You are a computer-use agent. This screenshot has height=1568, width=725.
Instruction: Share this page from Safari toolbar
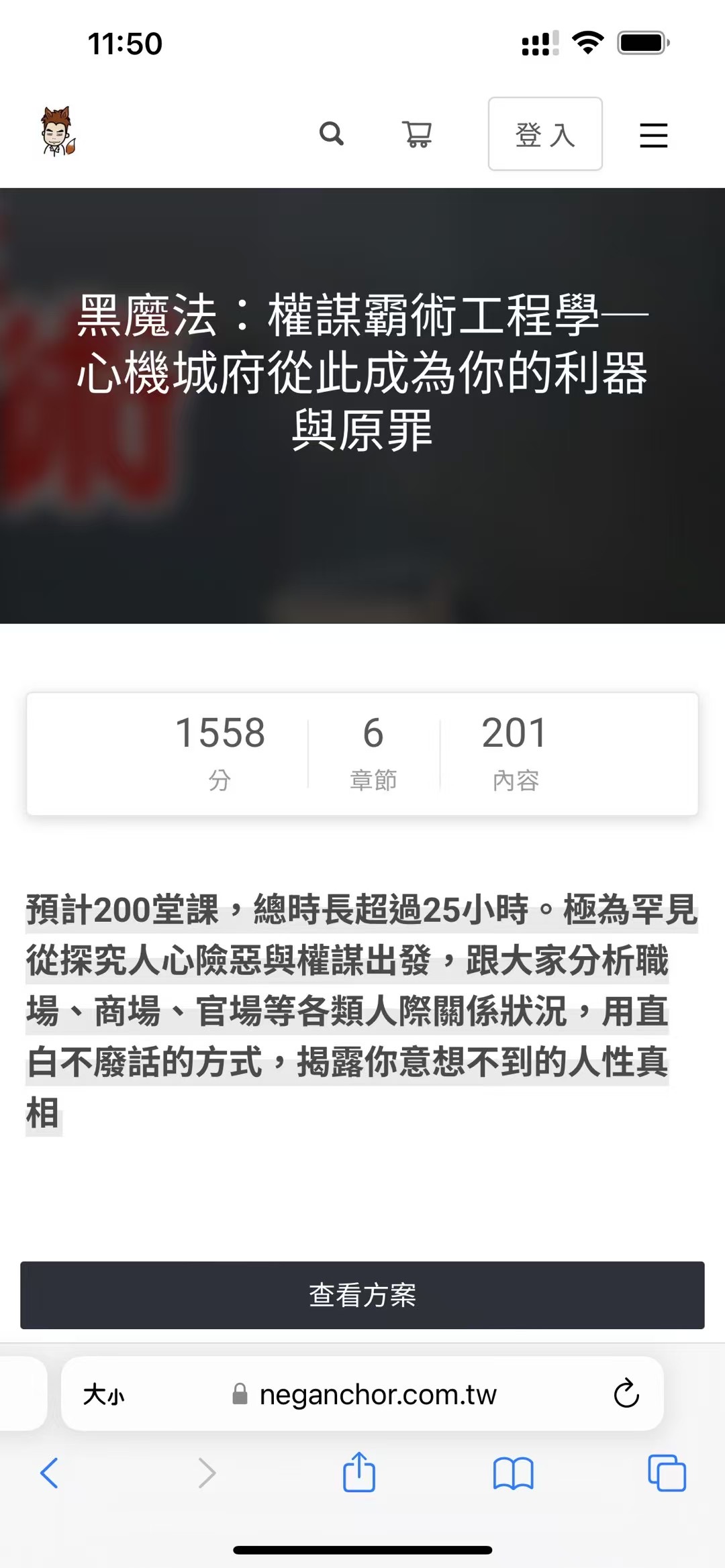tap(359, 1472)
